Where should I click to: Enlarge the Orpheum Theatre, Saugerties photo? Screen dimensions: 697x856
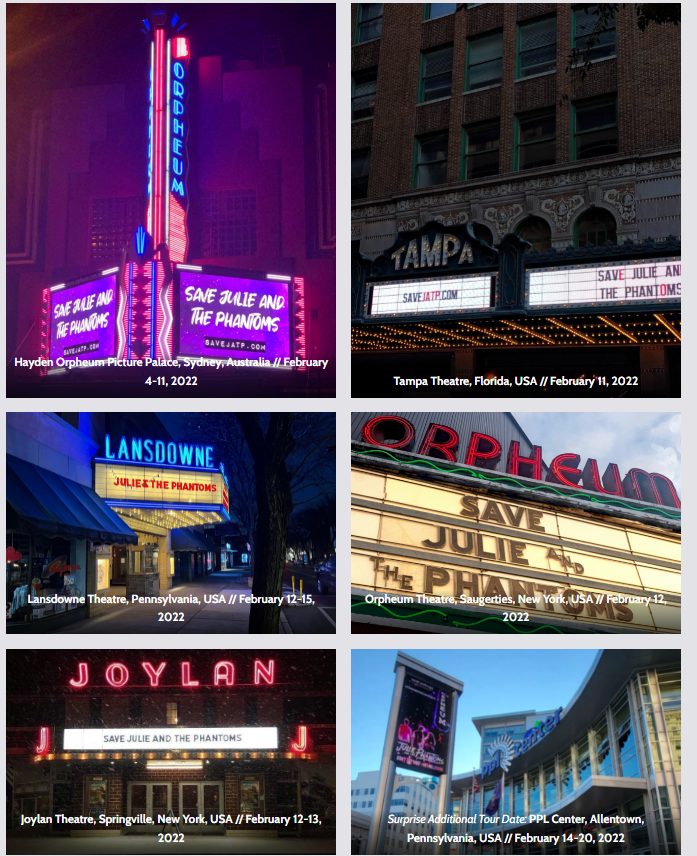516,522
